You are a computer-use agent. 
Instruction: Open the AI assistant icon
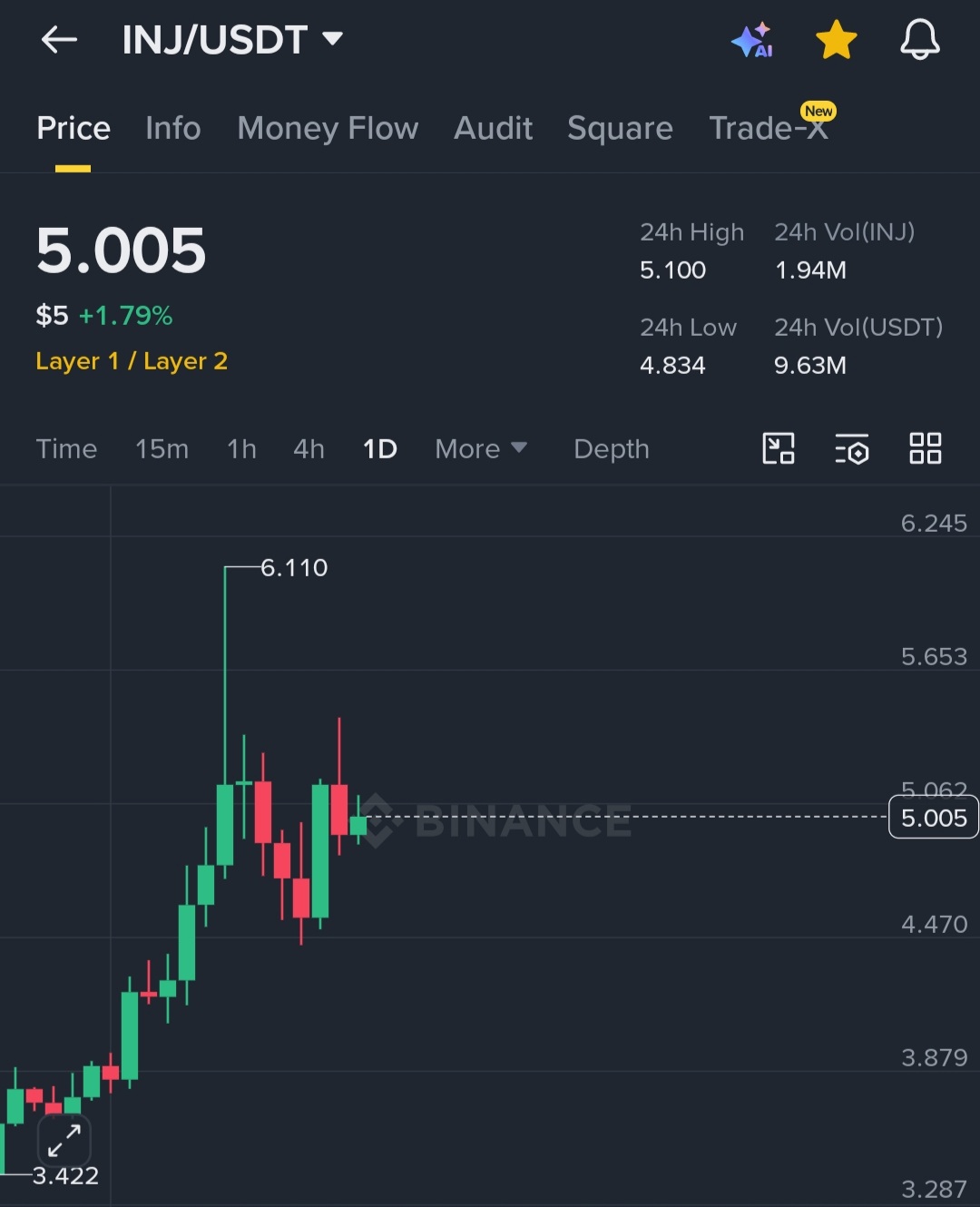[x=752, y=40]
